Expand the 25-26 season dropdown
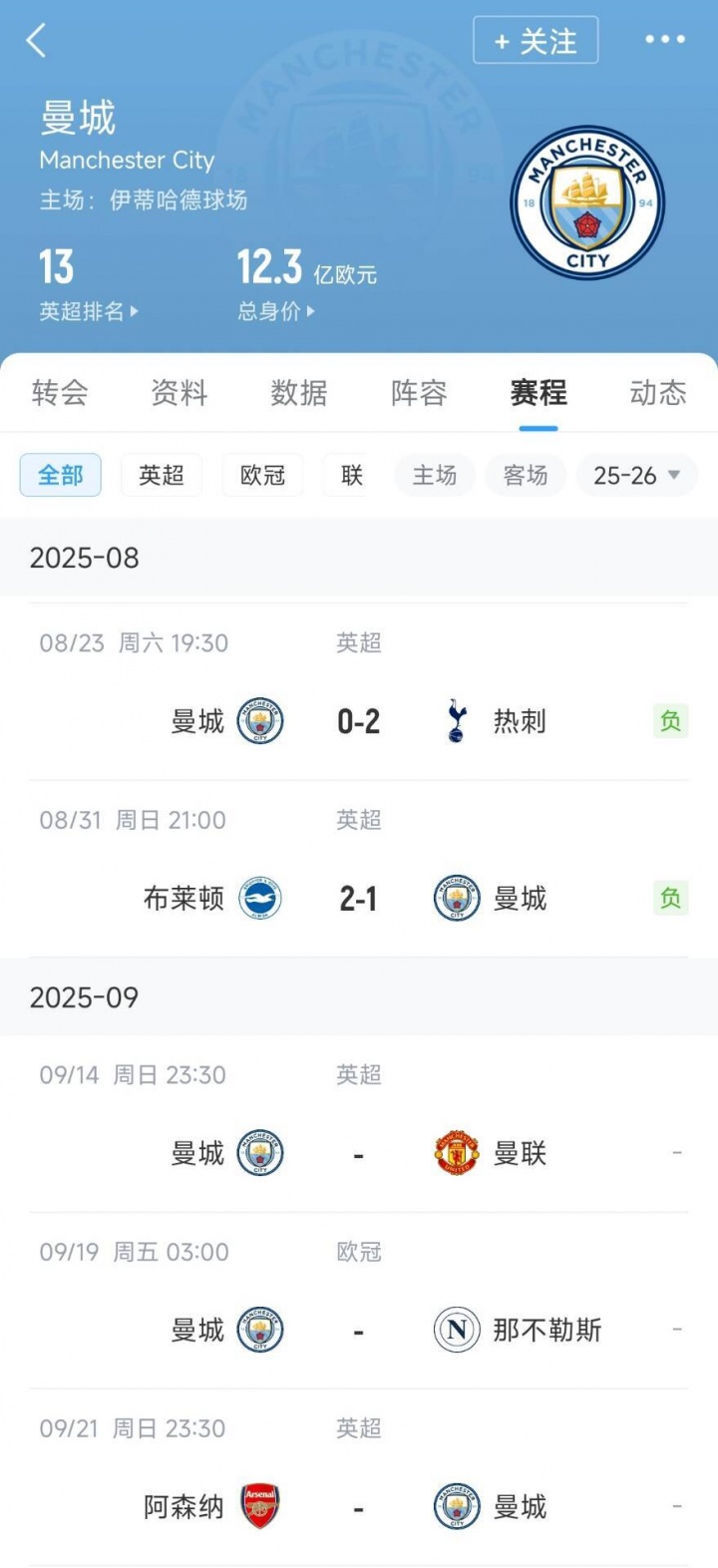This screenshot has width=718, height=1568. 636,476
